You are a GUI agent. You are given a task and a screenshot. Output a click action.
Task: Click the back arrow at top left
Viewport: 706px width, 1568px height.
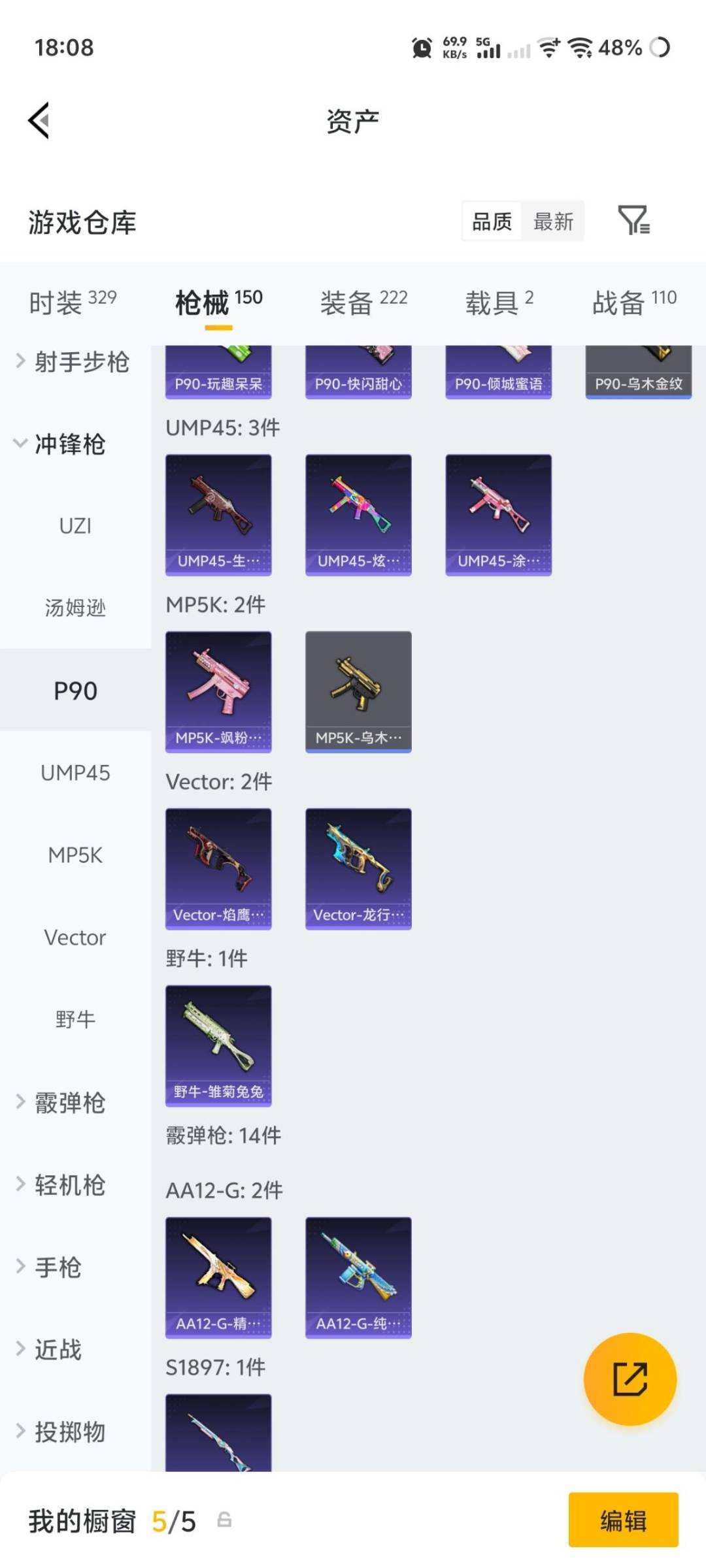click(39, 120)
